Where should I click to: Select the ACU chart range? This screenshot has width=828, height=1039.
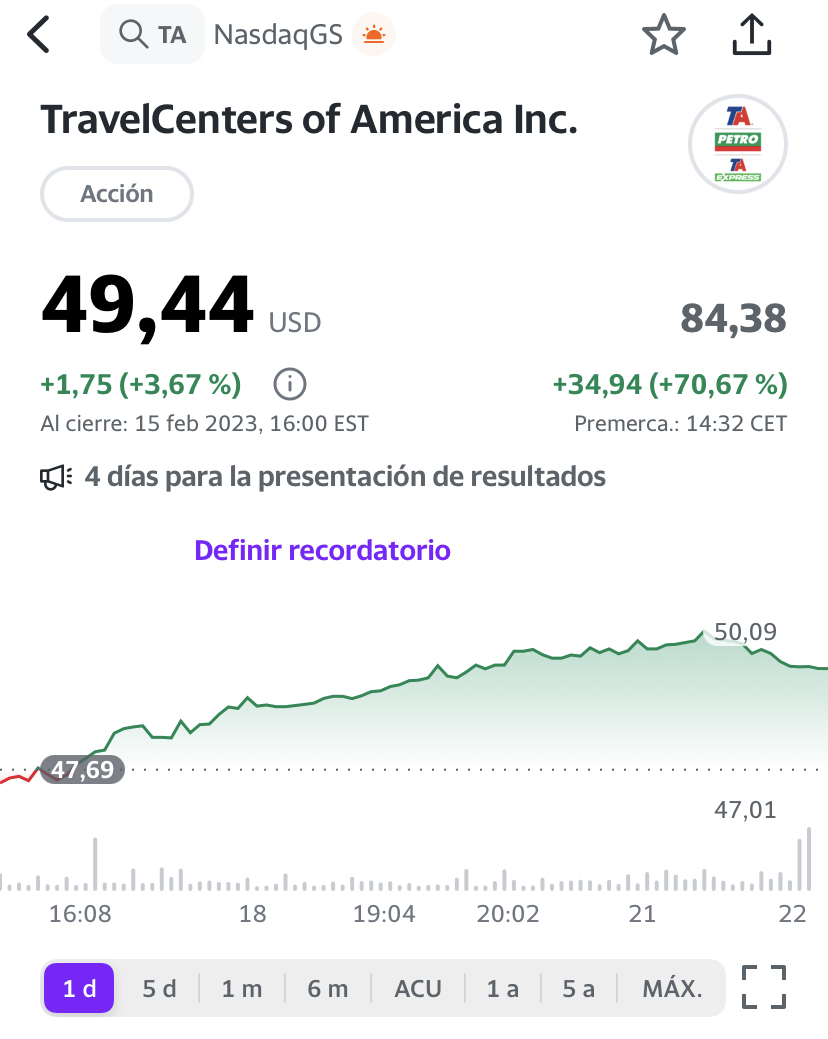[x=418, y=989]
